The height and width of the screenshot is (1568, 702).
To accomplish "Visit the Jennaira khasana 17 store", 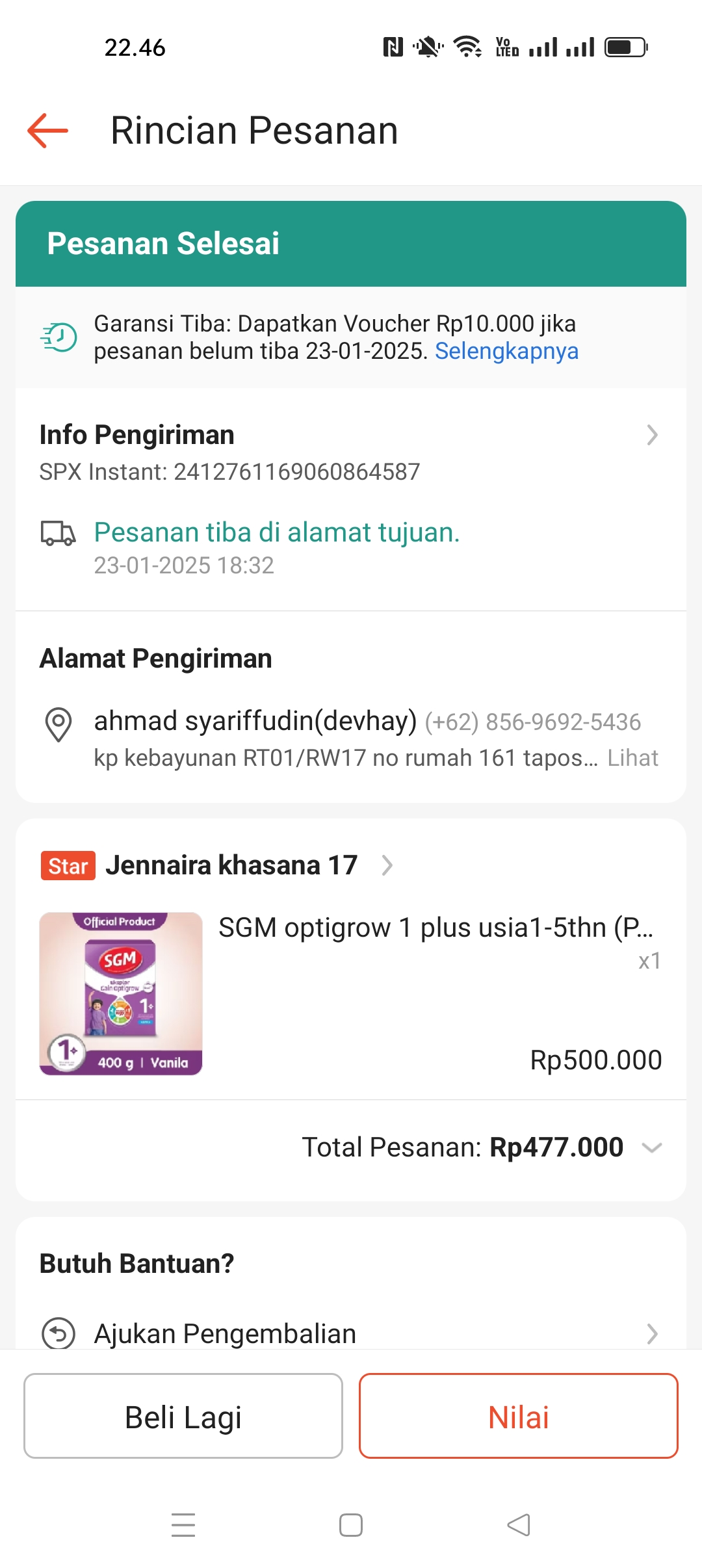I will 231,865.
